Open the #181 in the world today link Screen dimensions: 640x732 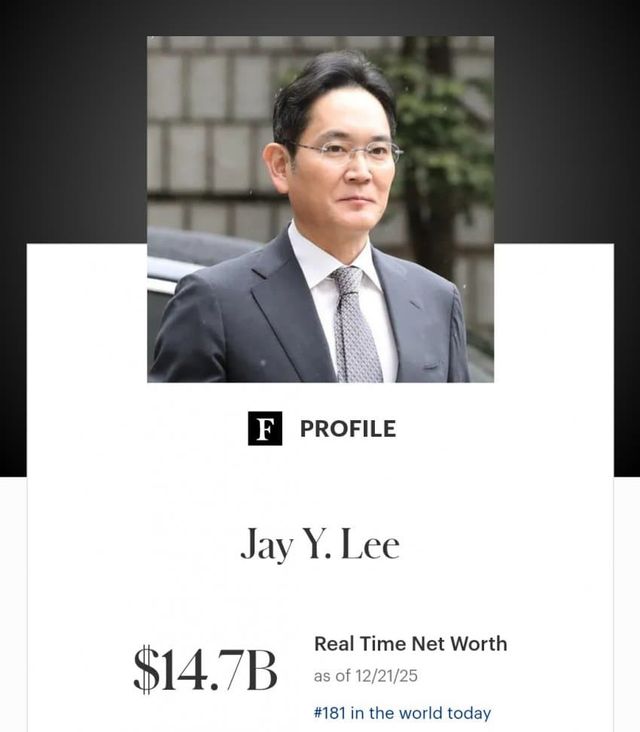tap(402, 713)
